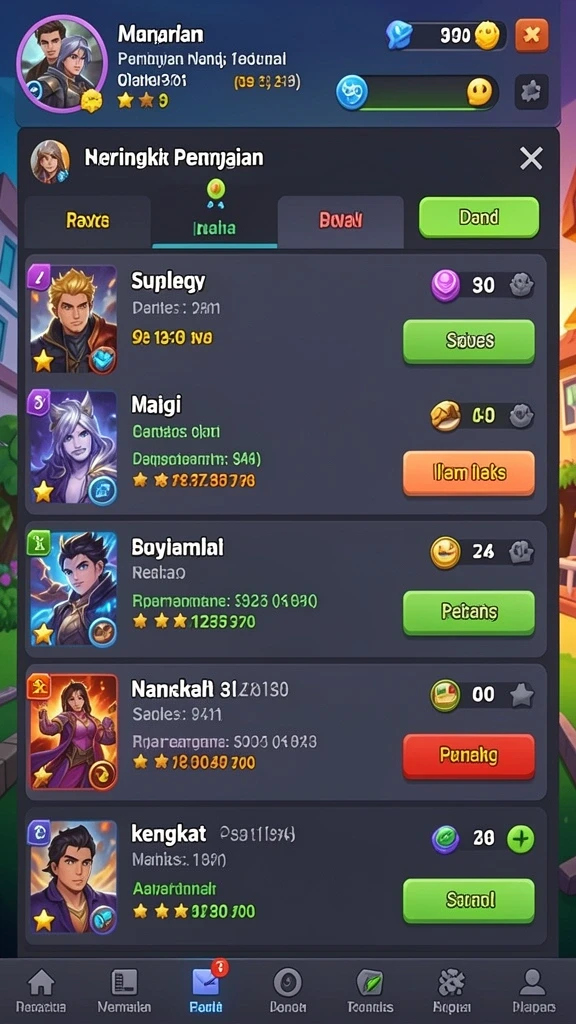
Task: Tap the orange X button in the top bar
Action: click(x=532, y=35)
